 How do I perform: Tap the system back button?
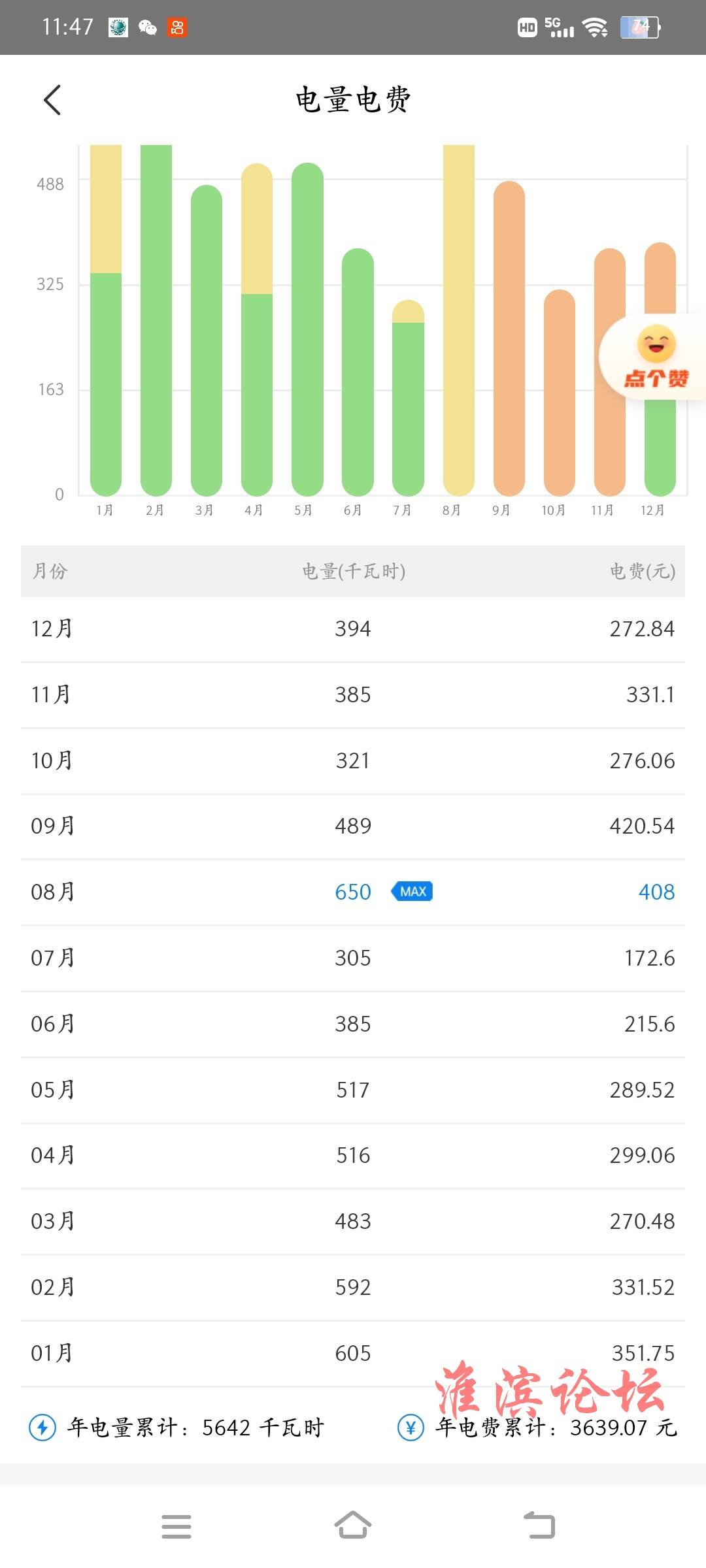coord(539,1526)
